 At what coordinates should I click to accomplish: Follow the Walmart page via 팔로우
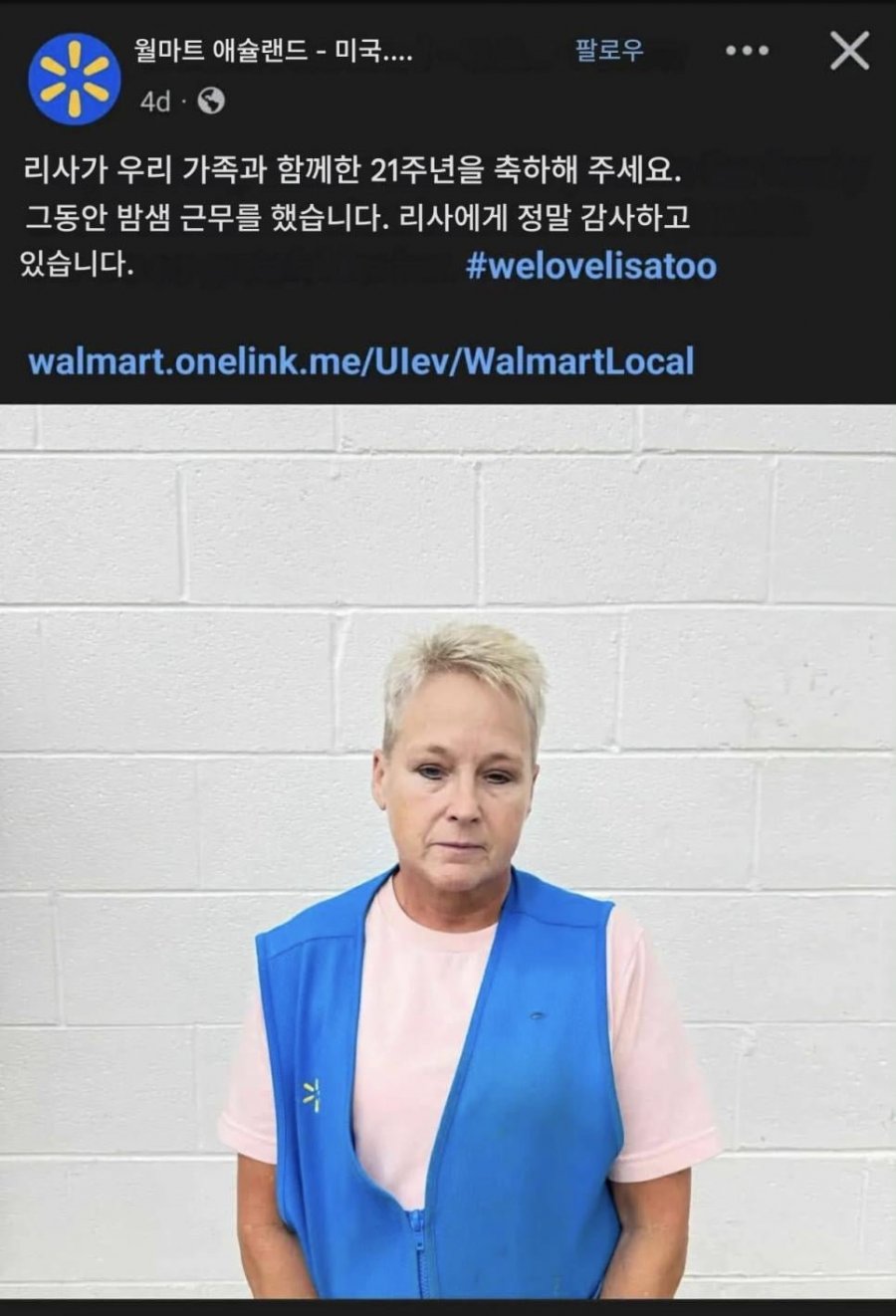609,50
